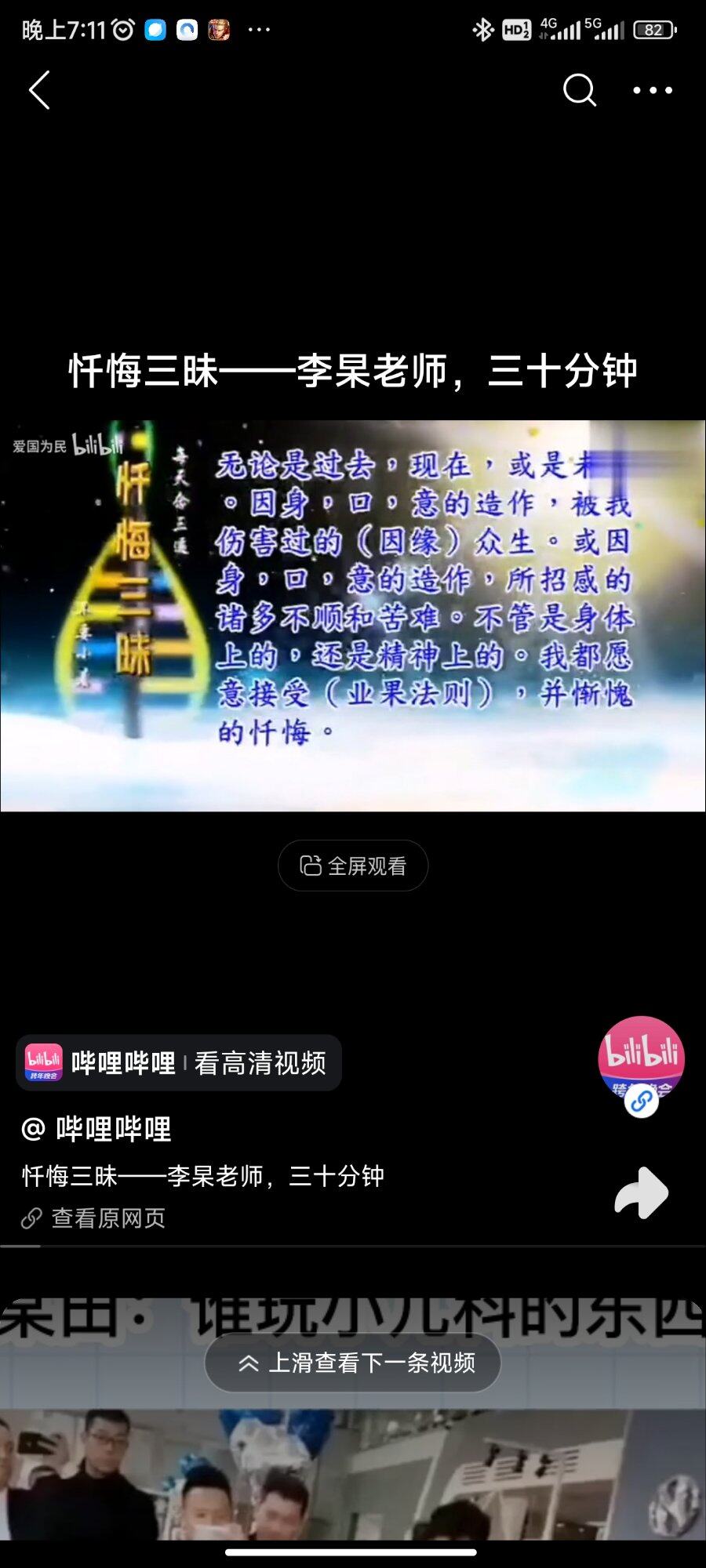The width and height of the screenshot is (706, 1568).
Task: Tap 上滑查看下一条视频 pill
Action: [353, 1363]
